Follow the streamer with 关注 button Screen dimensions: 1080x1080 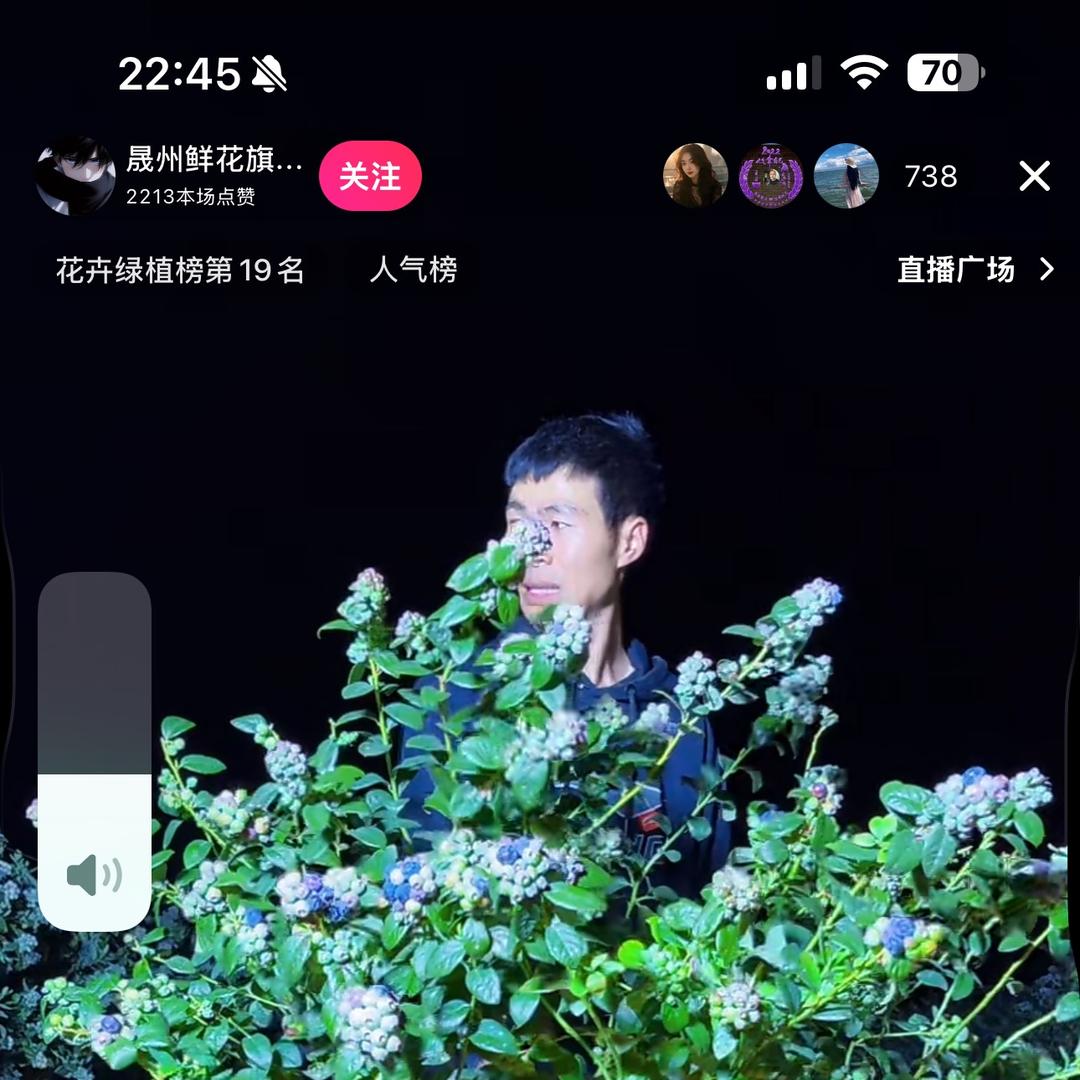click(370, 176)
